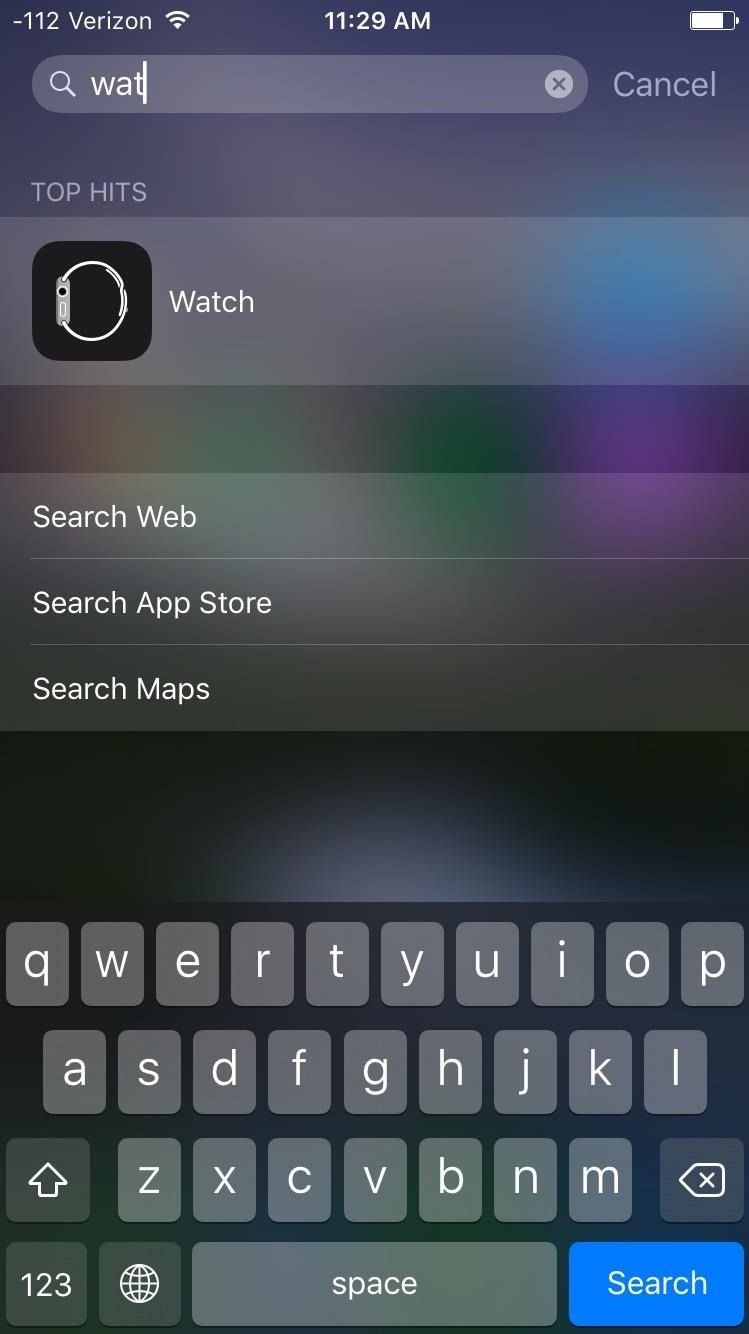Viewport: 749px width, 1334px height.
Task: Type the letter c on keyboard
Action: tap(299, 1178)
